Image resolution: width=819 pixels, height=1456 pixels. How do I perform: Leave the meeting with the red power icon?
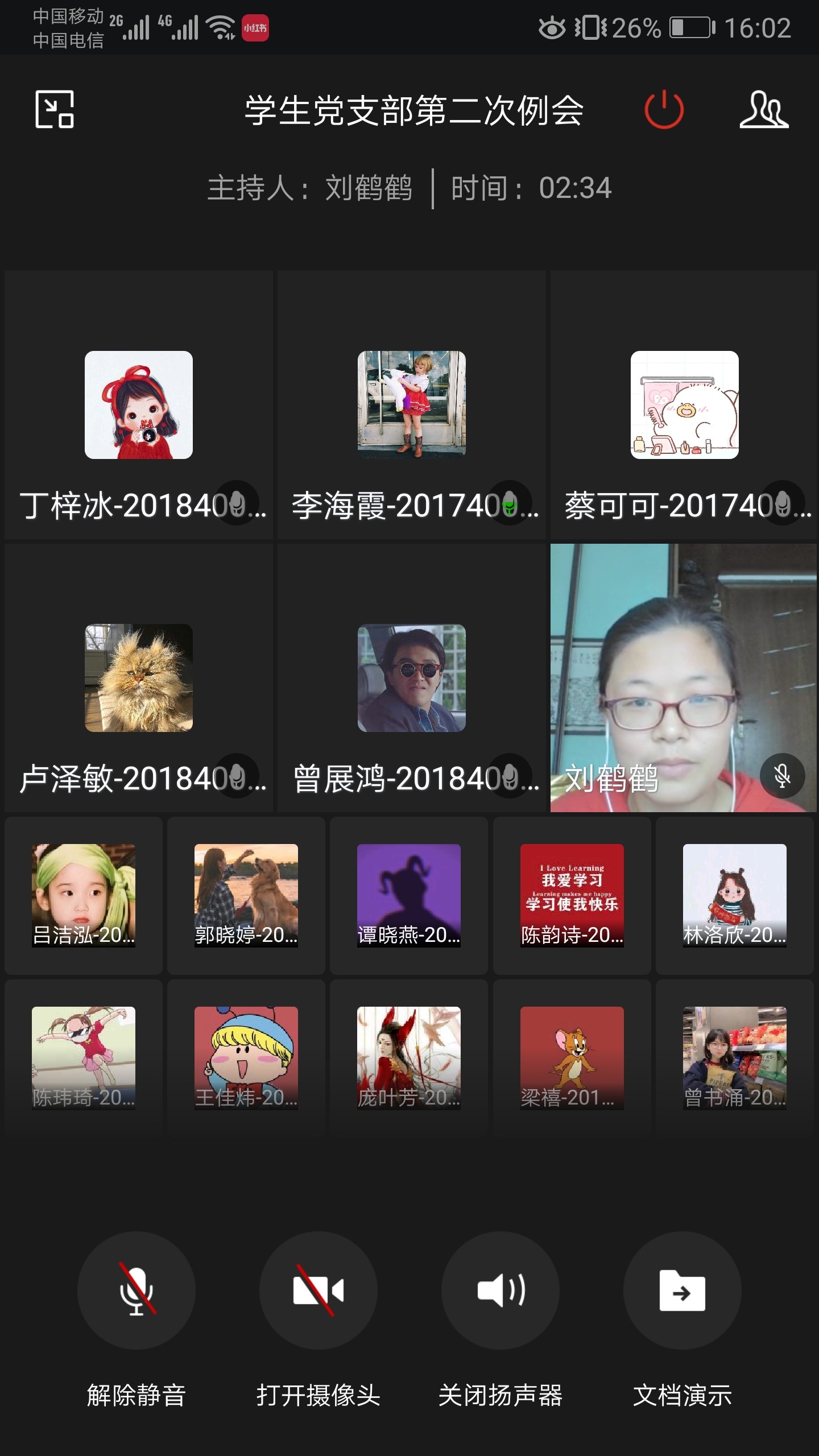(x=664, y=109)
